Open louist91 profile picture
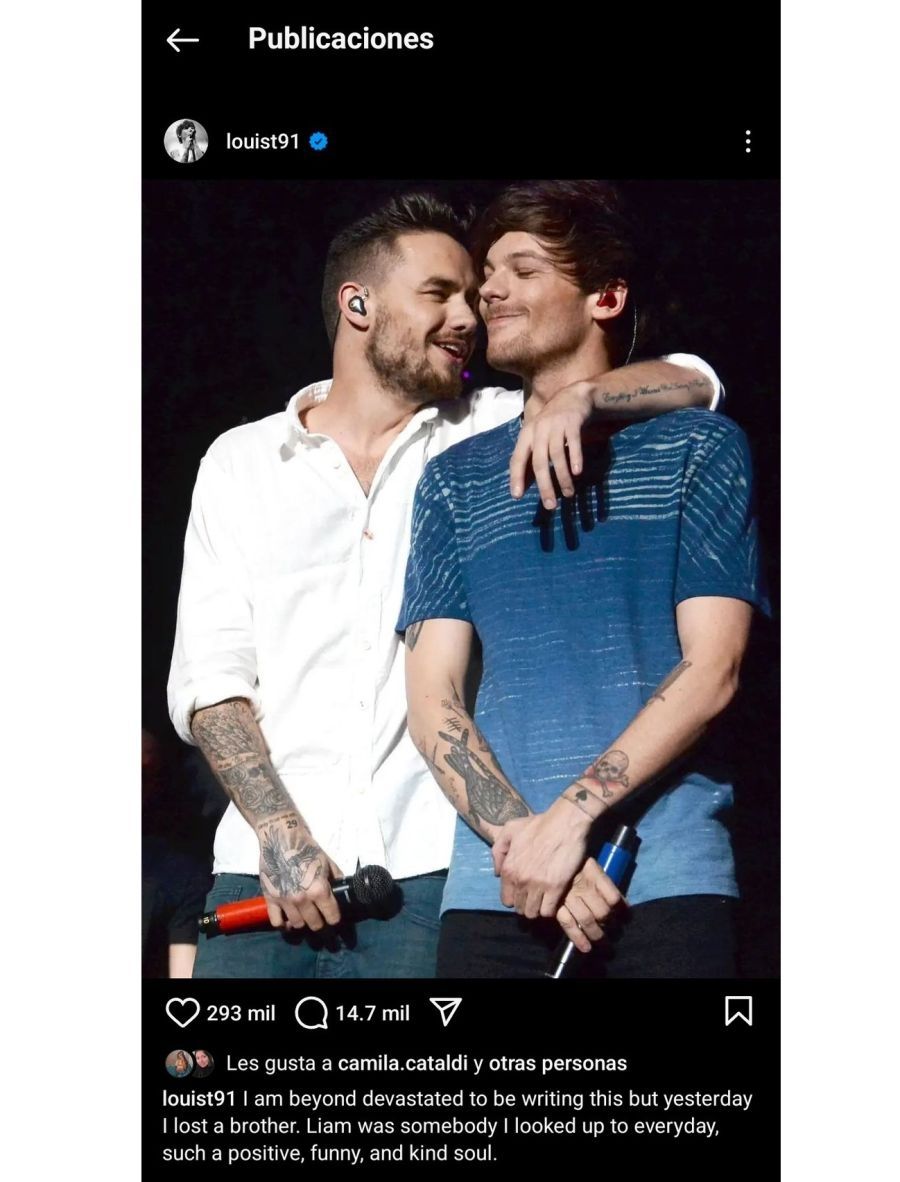 (186, 141)
